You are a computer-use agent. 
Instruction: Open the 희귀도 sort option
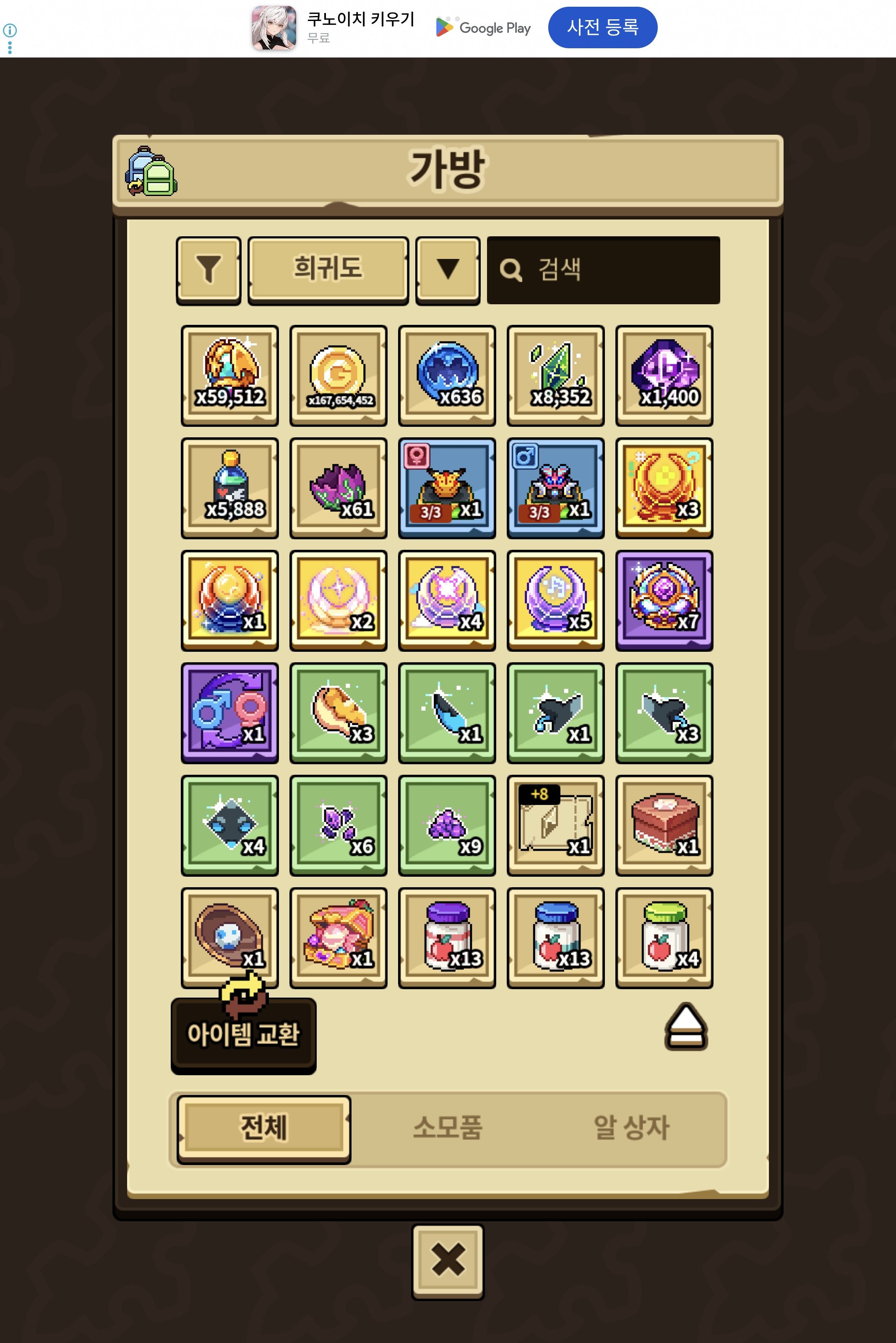tap(328, 270)
